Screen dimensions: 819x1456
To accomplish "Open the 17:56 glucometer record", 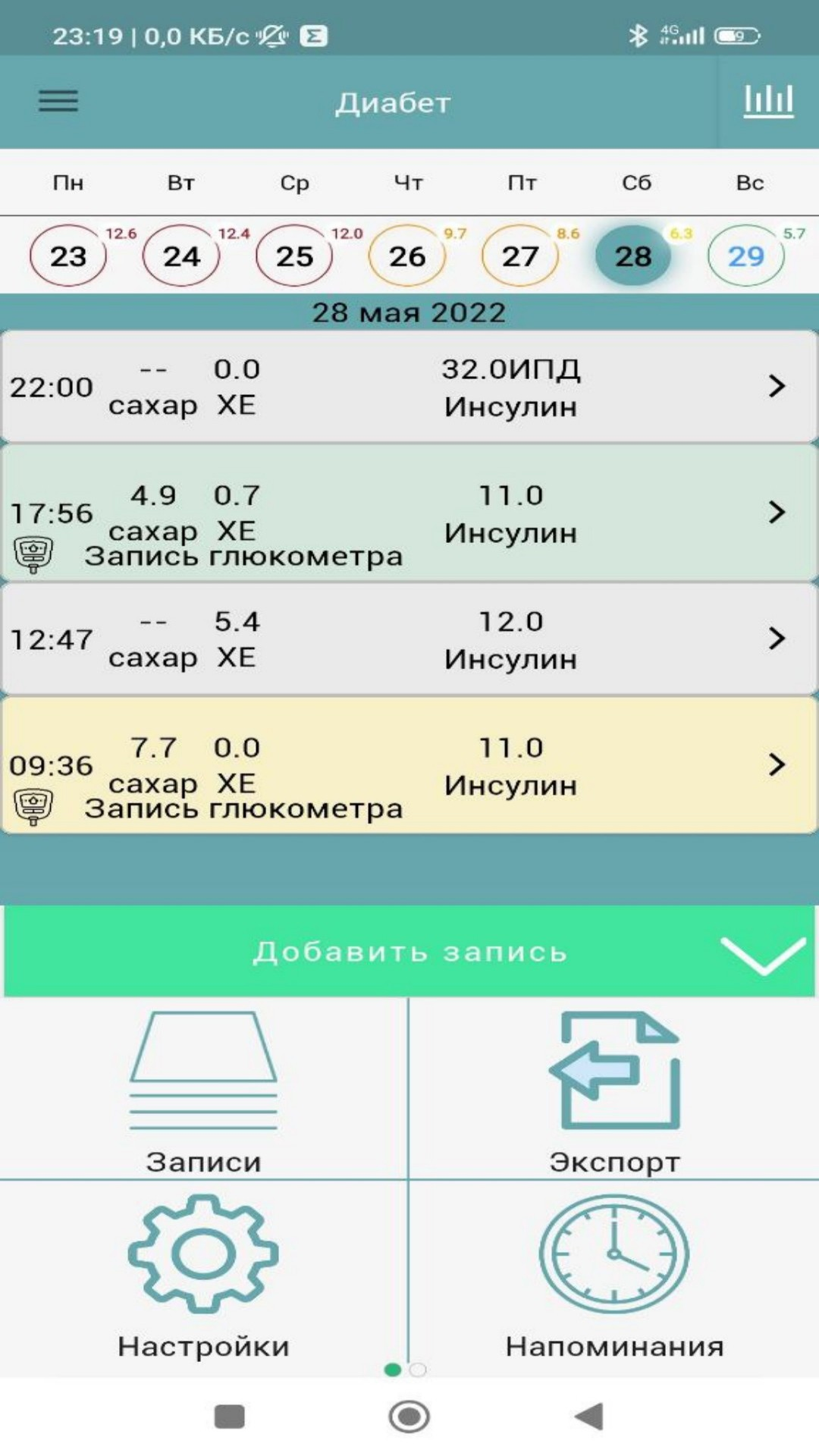I will pos(409,513).
